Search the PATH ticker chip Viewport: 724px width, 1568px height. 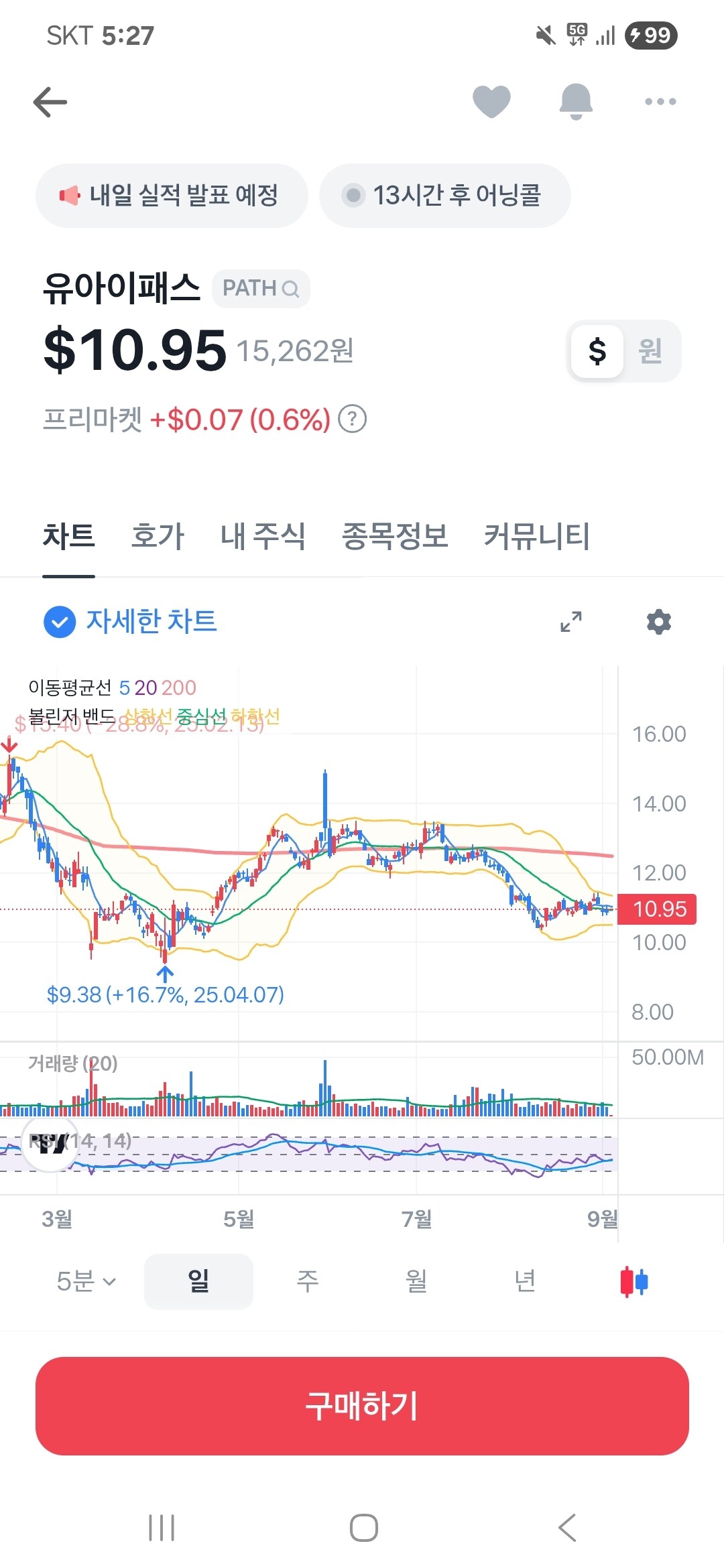[x=261, y=289]
